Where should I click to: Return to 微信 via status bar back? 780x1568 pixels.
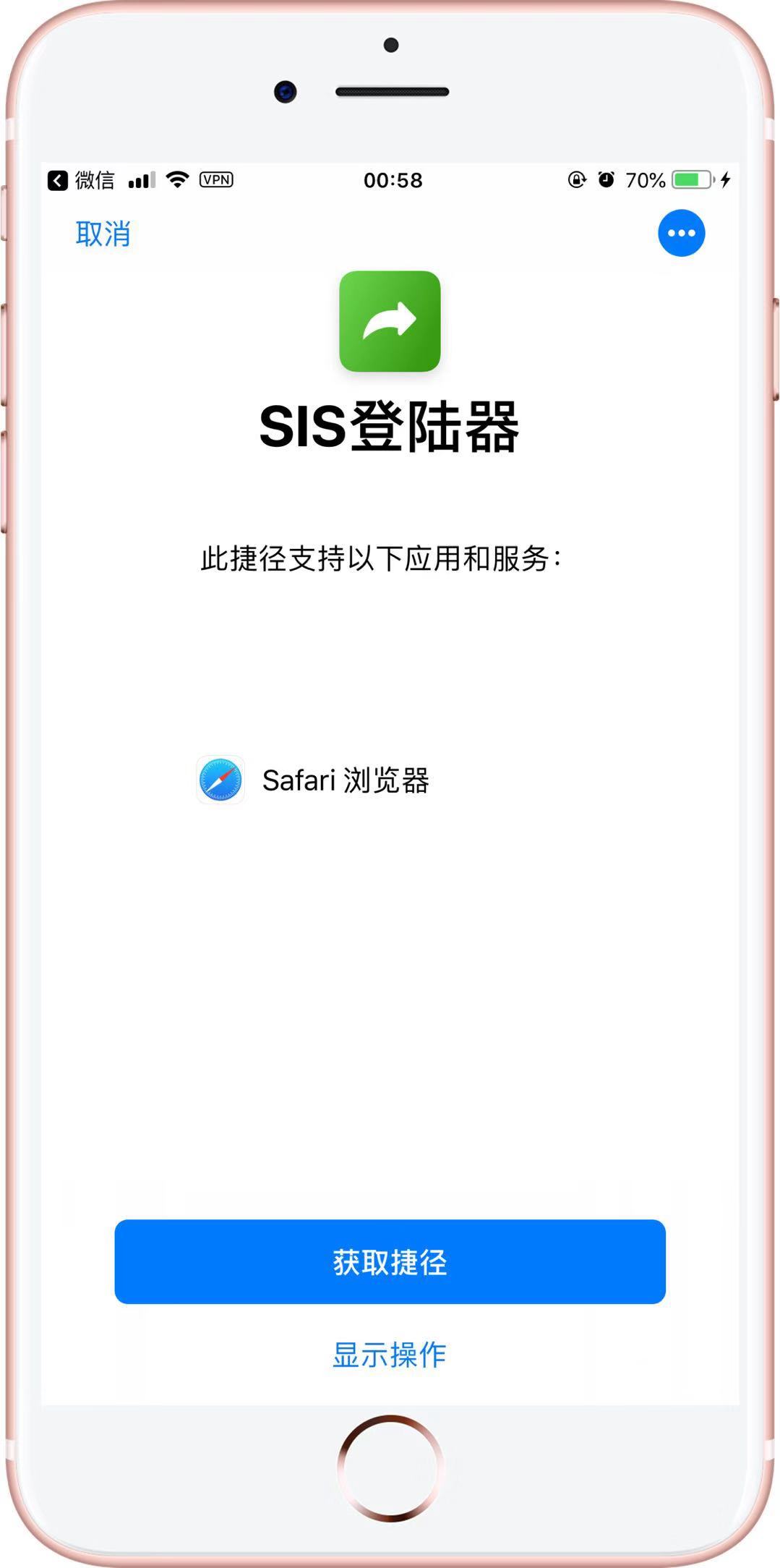[81, 180]
